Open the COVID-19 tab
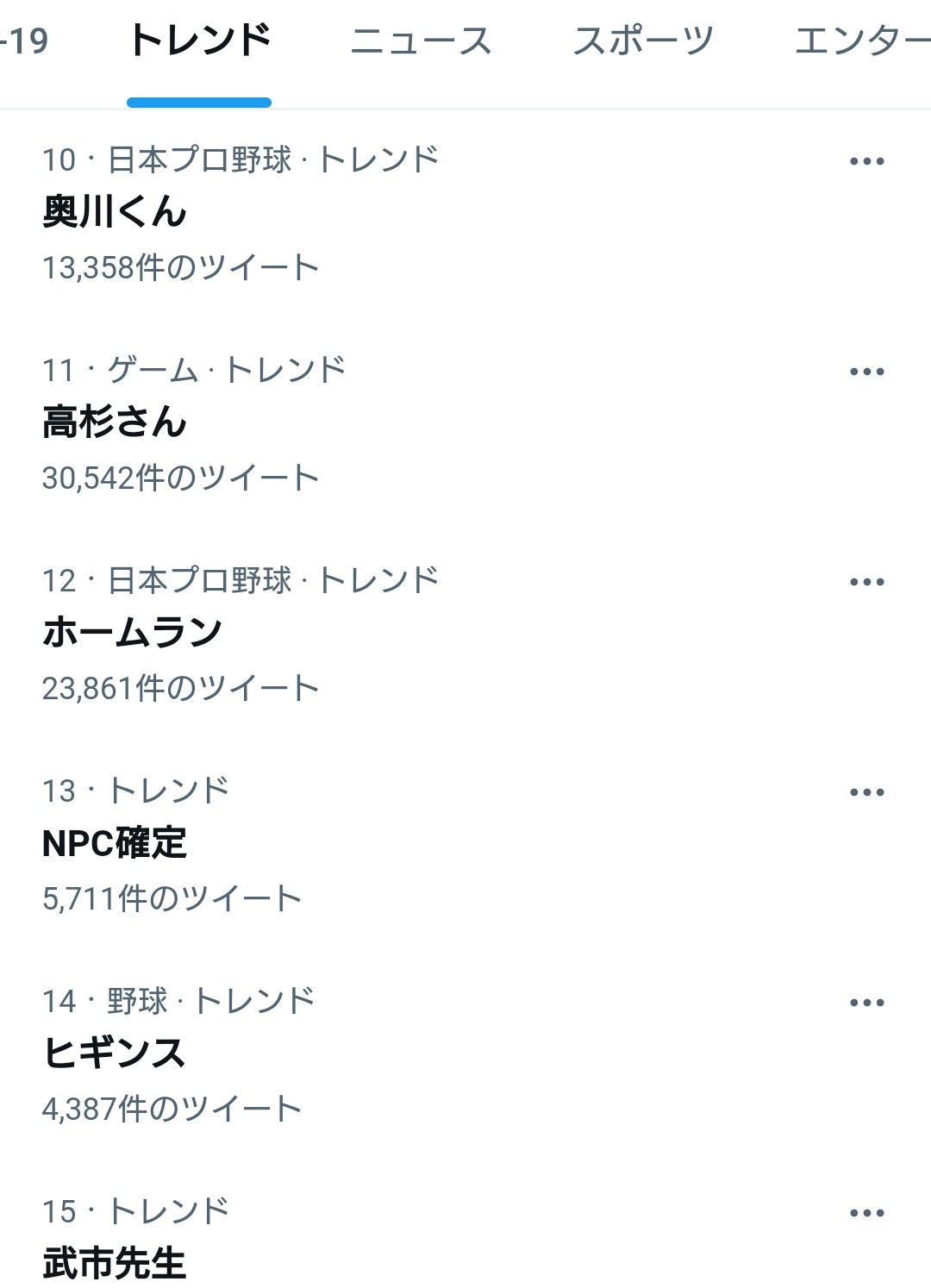 pos(26,41)
